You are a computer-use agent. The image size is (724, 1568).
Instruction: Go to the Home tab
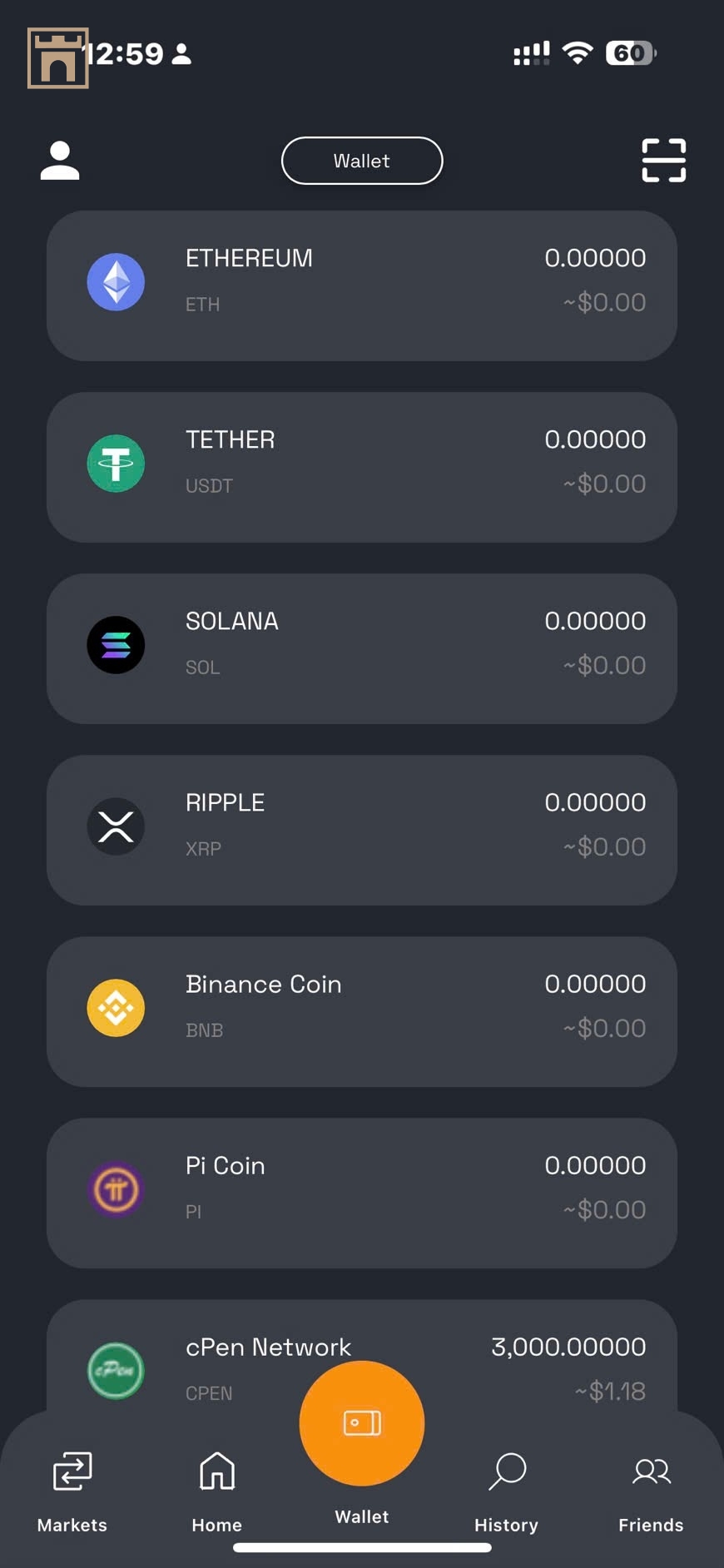pos(217,1491)
